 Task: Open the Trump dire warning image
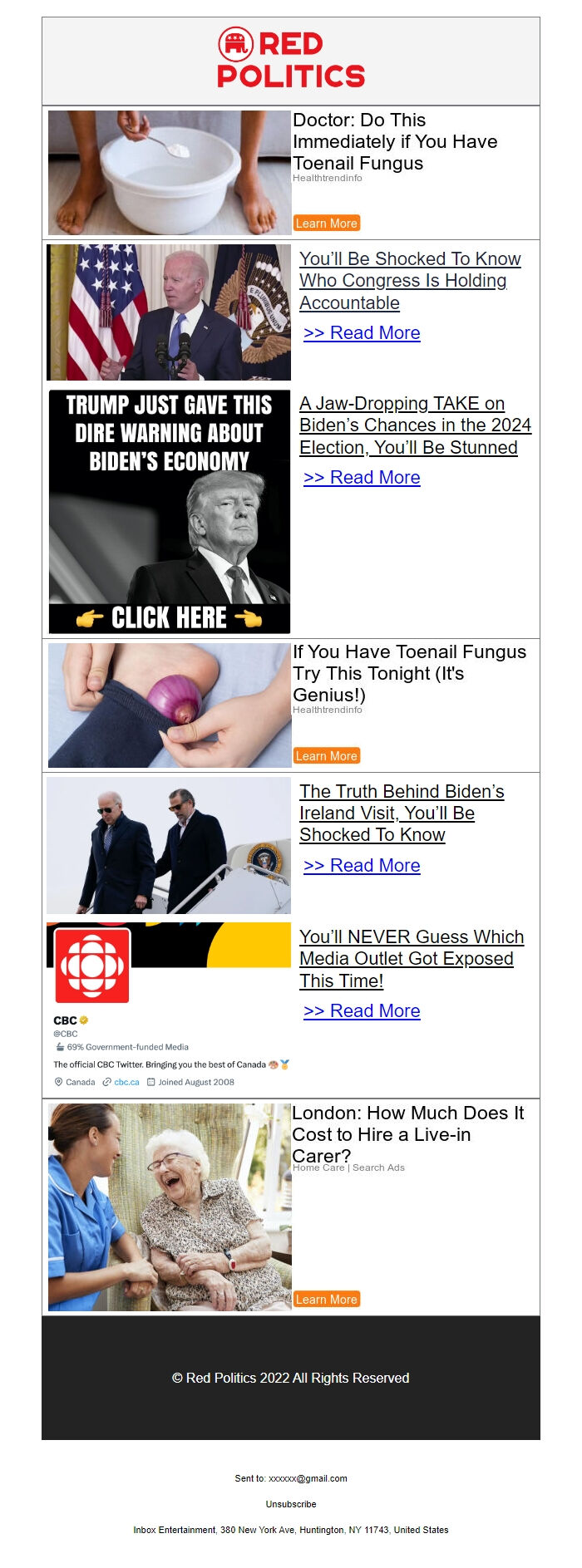(x=170, y=511)
